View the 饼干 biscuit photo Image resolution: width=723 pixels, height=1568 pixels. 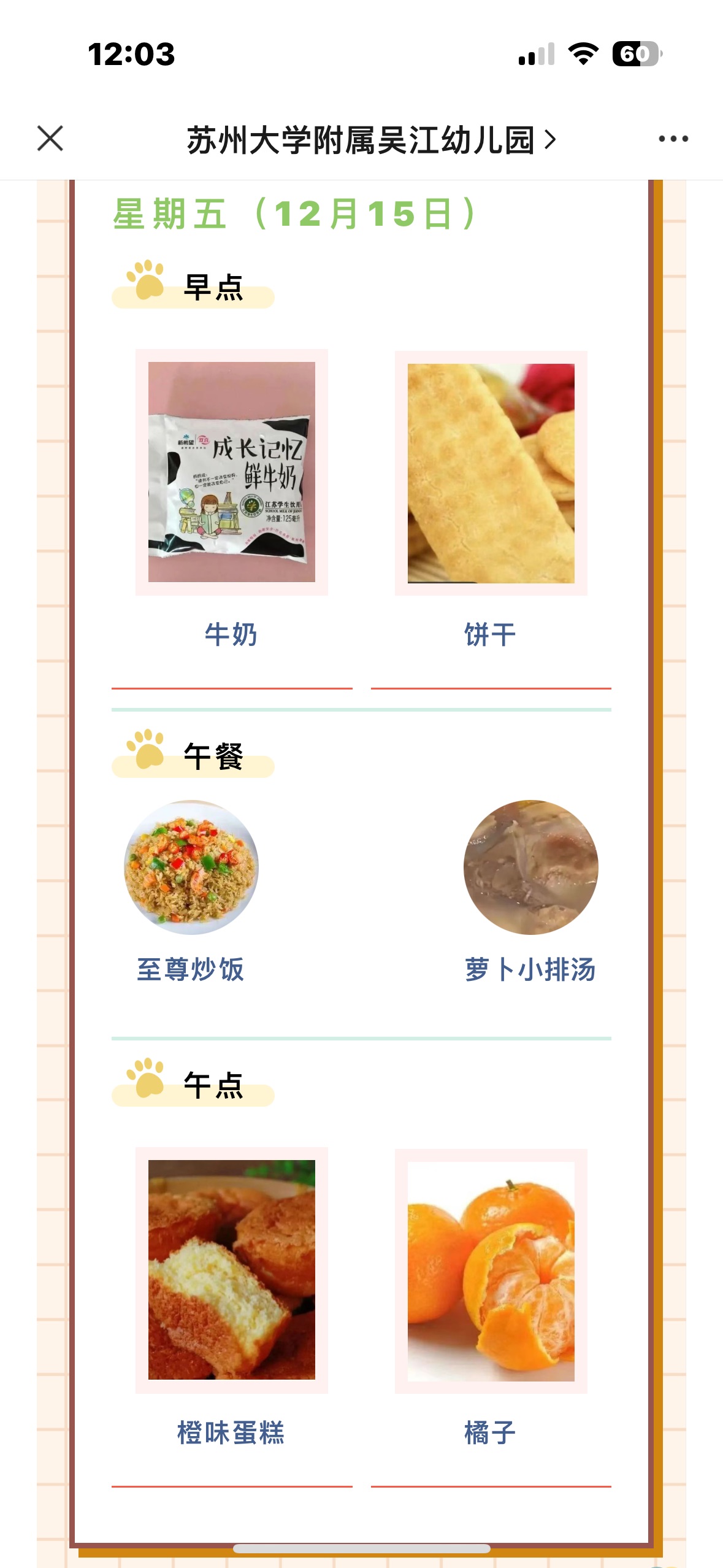point(491,473)
